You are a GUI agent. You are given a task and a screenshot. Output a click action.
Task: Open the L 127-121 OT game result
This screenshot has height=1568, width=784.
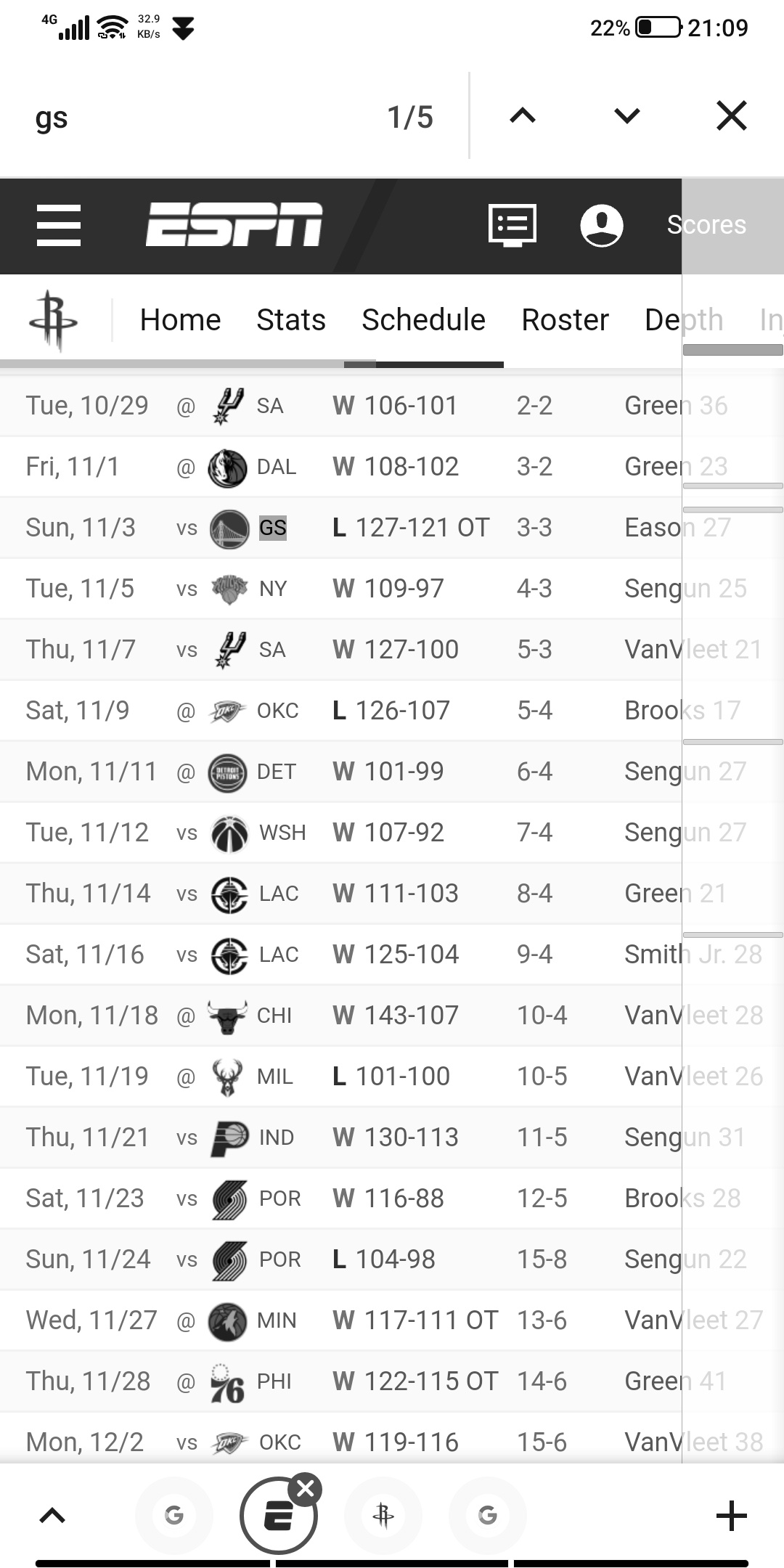tap(411, 528)
